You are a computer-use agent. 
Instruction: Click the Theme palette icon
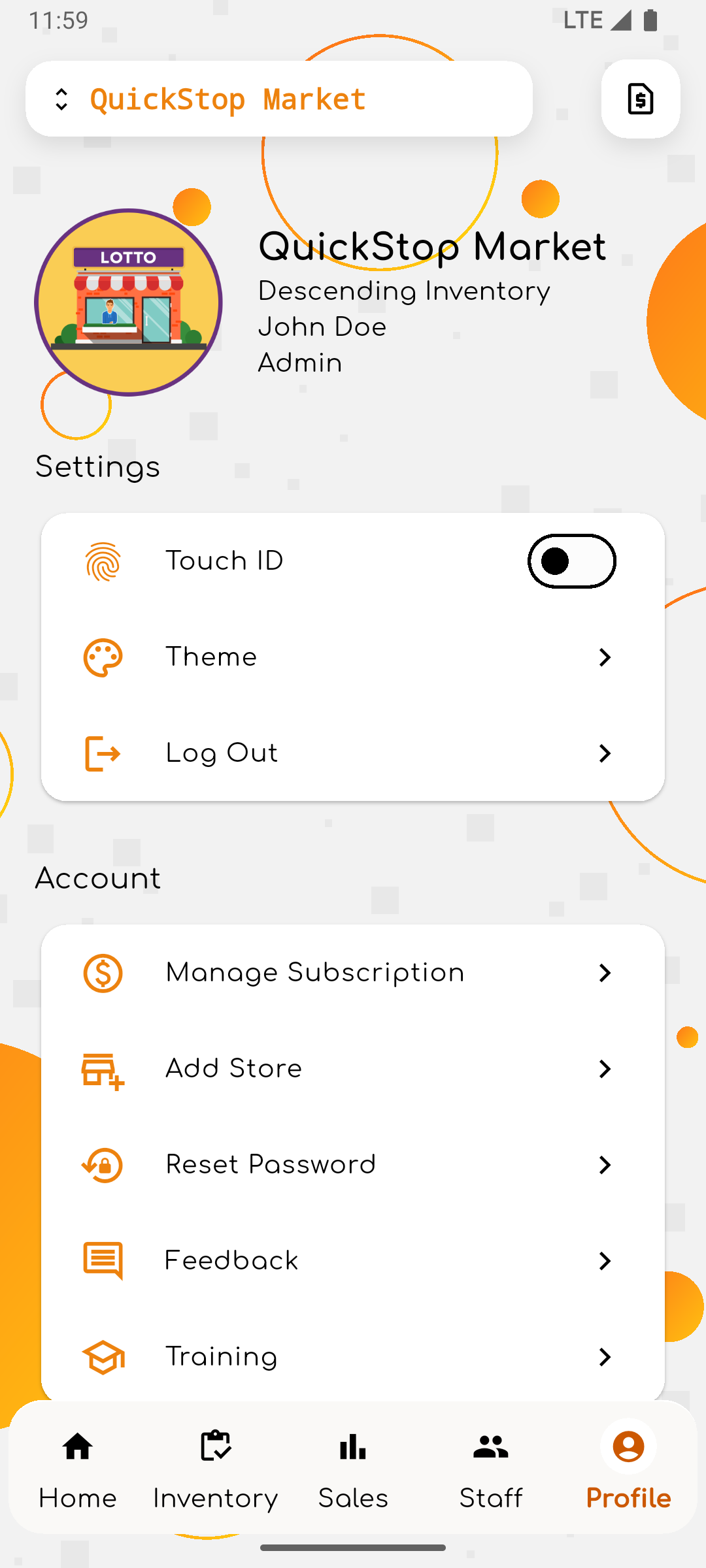pyautogui.click(x=103, y=657)
